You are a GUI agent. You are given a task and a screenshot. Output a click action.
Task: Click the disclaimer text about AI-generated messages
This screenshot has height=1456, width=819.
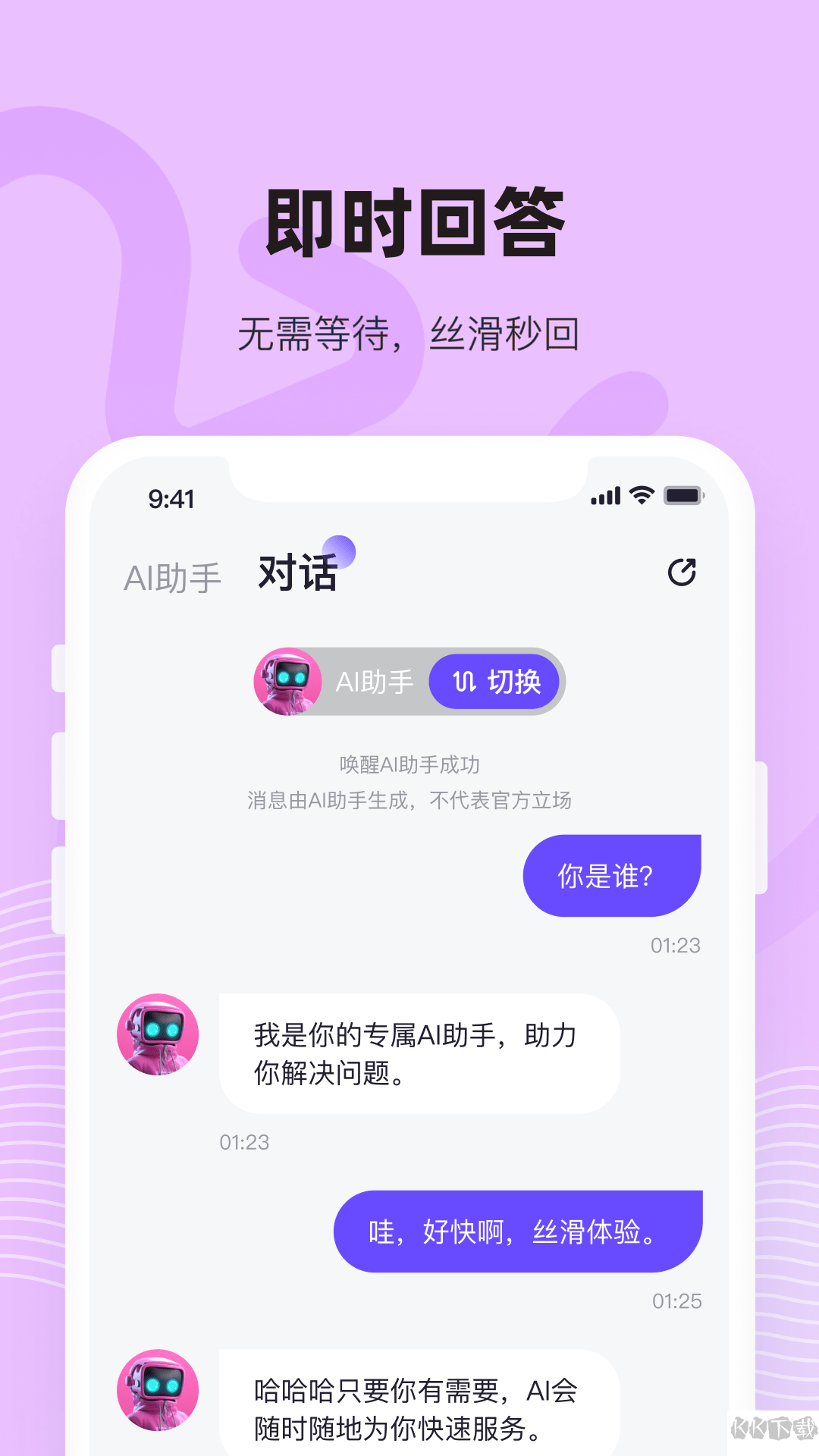pos(409,801)
